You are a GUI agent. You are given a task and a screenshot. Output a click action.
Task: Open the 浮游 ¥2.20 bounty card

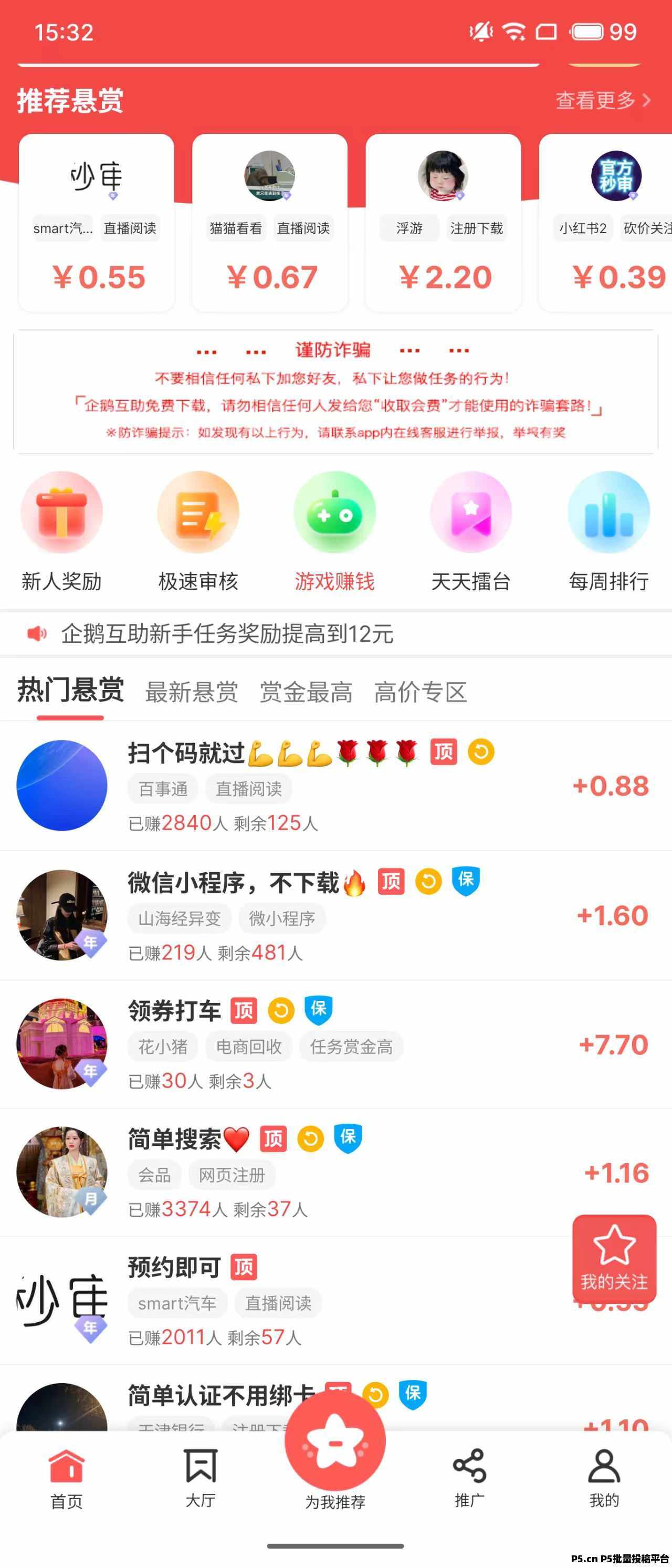443,223
